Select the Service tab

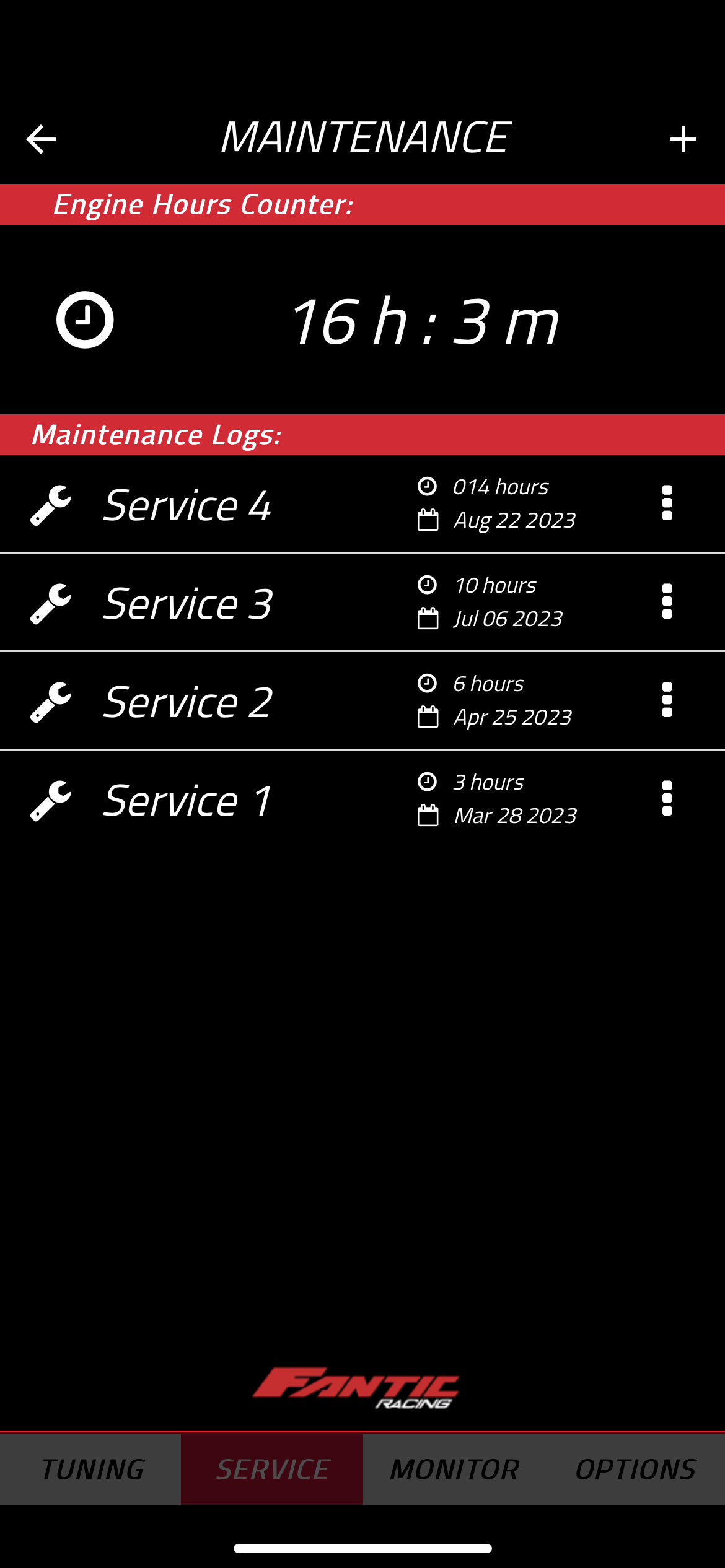point(271,1469)
